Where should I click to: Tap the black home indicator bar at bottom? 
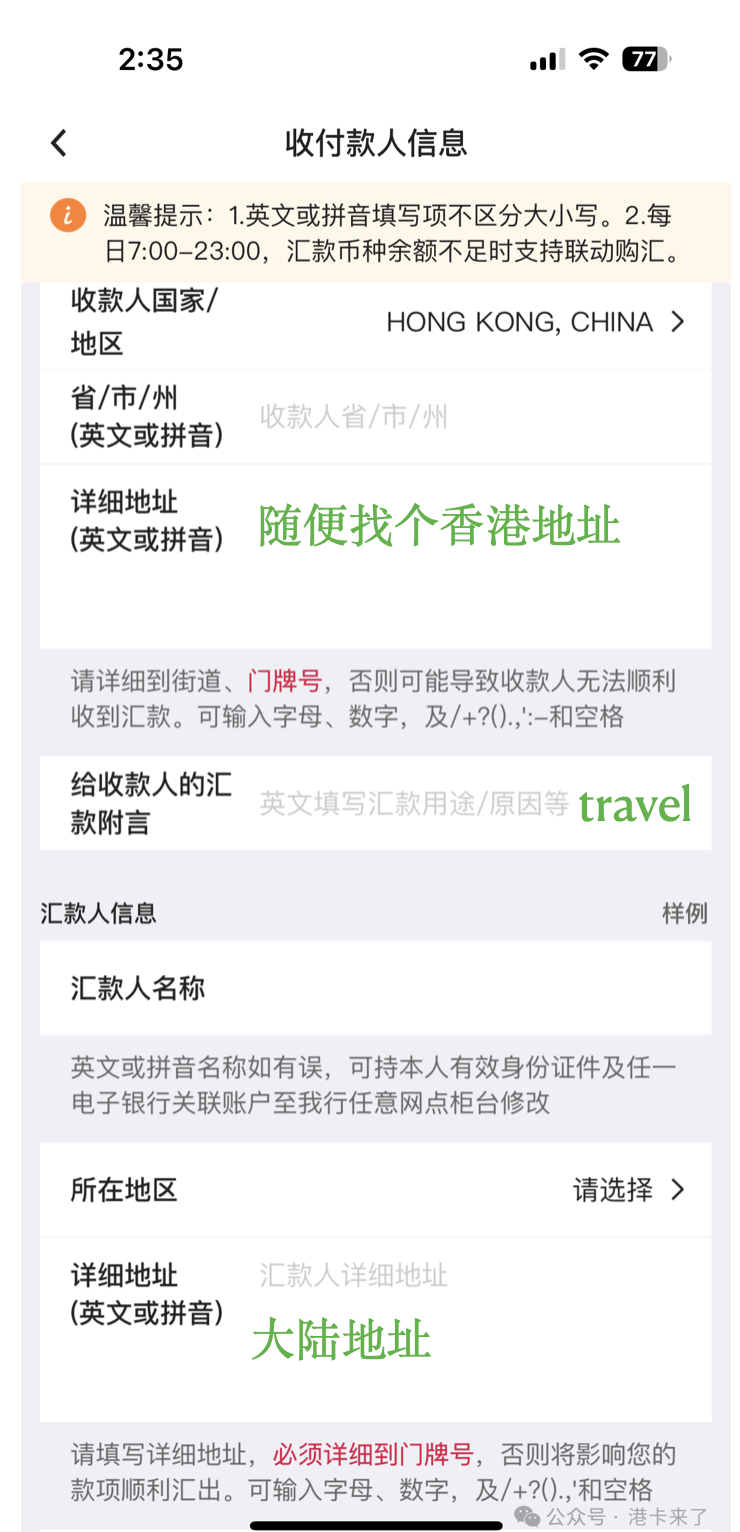(x=370, y=1525)
